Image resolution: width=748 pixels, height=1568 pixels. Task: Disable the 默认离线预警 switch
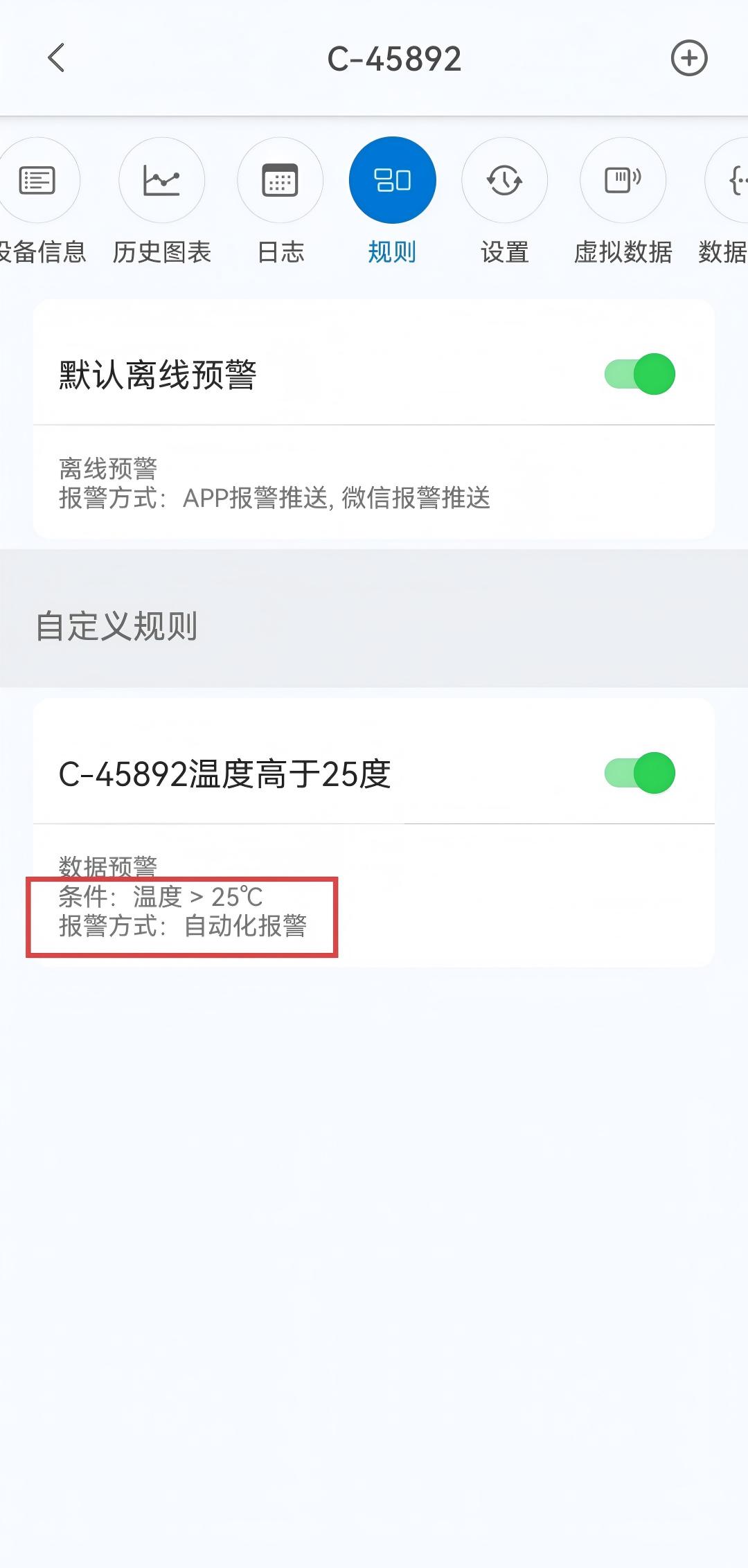[x=639, y=374]
